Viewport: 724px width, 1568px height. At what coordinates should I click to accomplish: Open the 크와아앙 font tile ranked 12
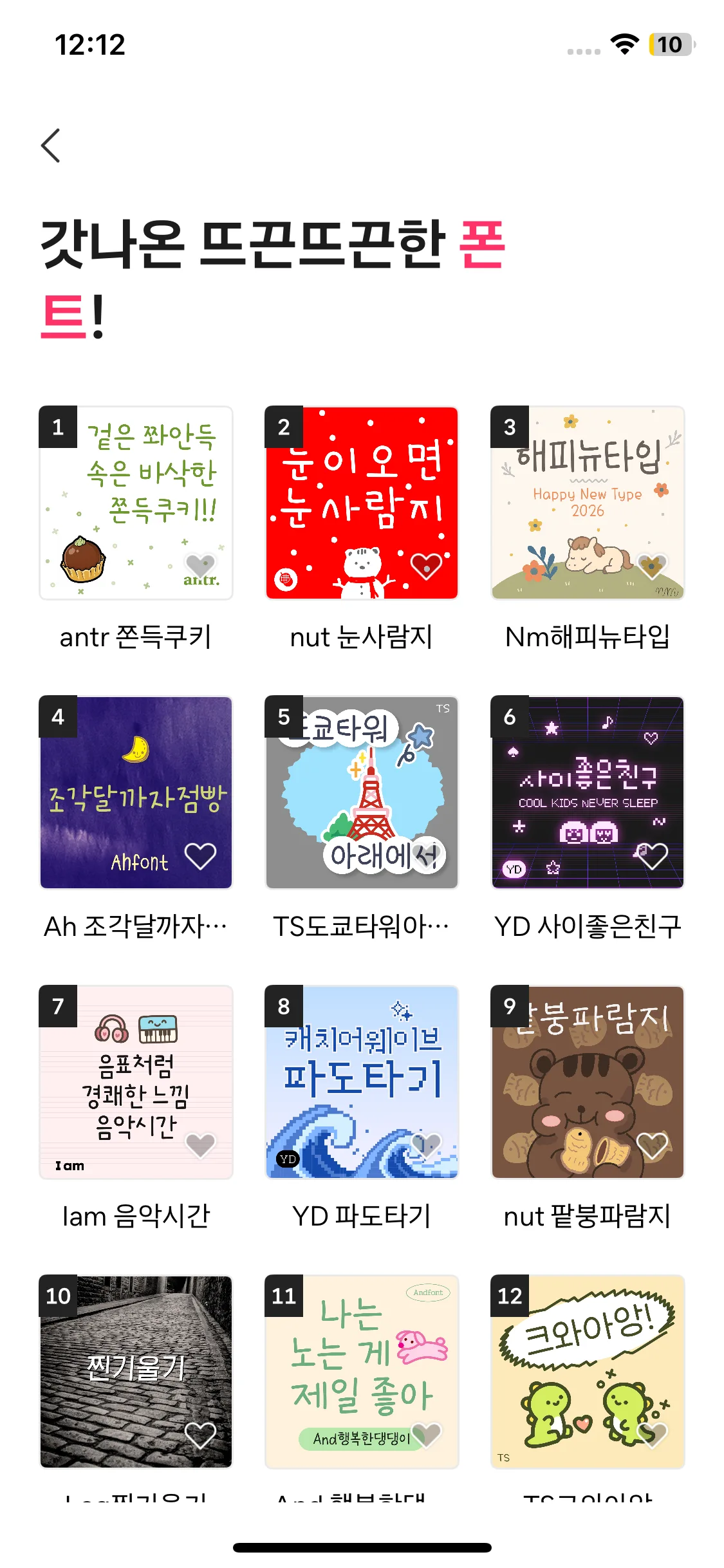pyautogui.click(x=588, y=1372)
